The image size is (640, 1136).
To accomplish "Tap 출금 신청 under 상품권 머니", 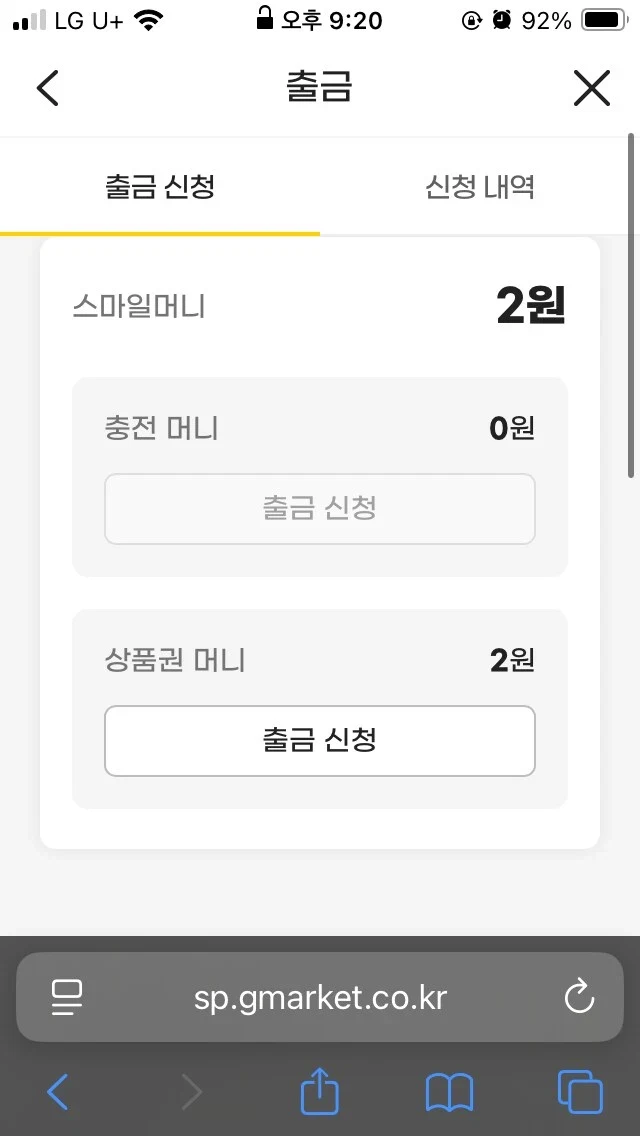I will coord(320,741).
